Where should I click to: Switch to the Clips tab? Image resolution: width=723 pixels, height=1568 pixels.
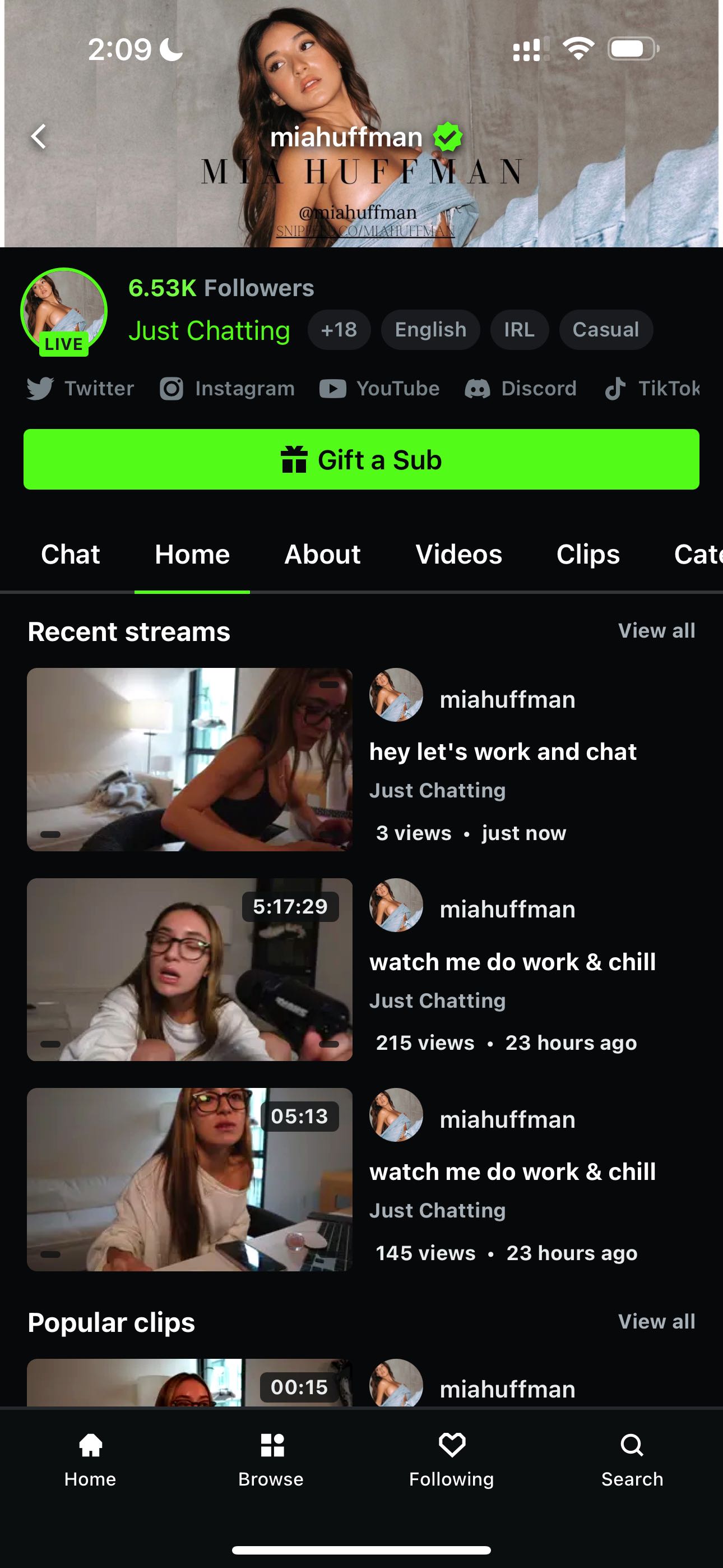click(588, 555)
